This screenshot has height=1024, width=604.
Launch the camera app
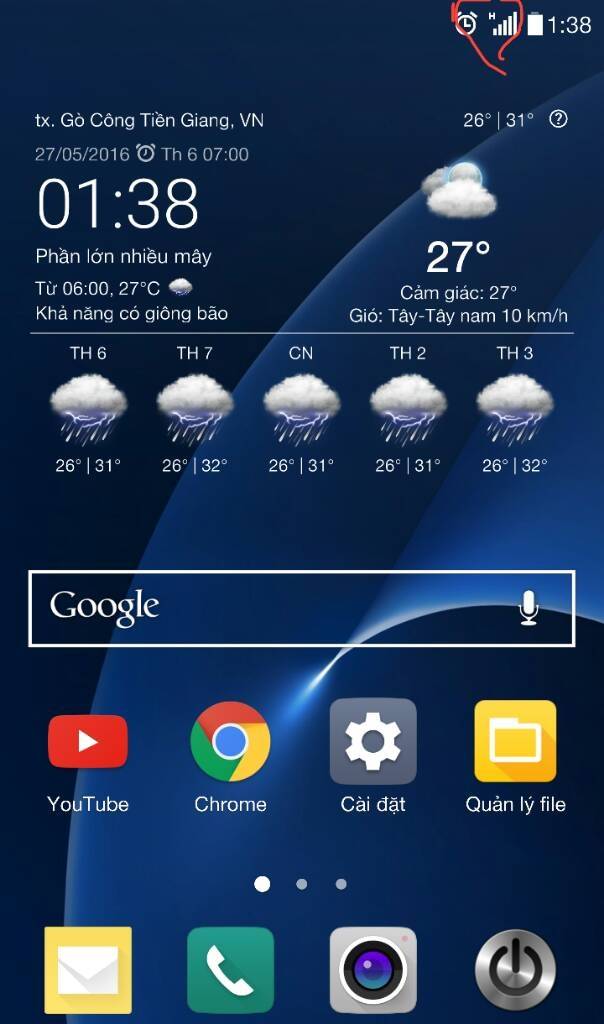coord(373,969)
